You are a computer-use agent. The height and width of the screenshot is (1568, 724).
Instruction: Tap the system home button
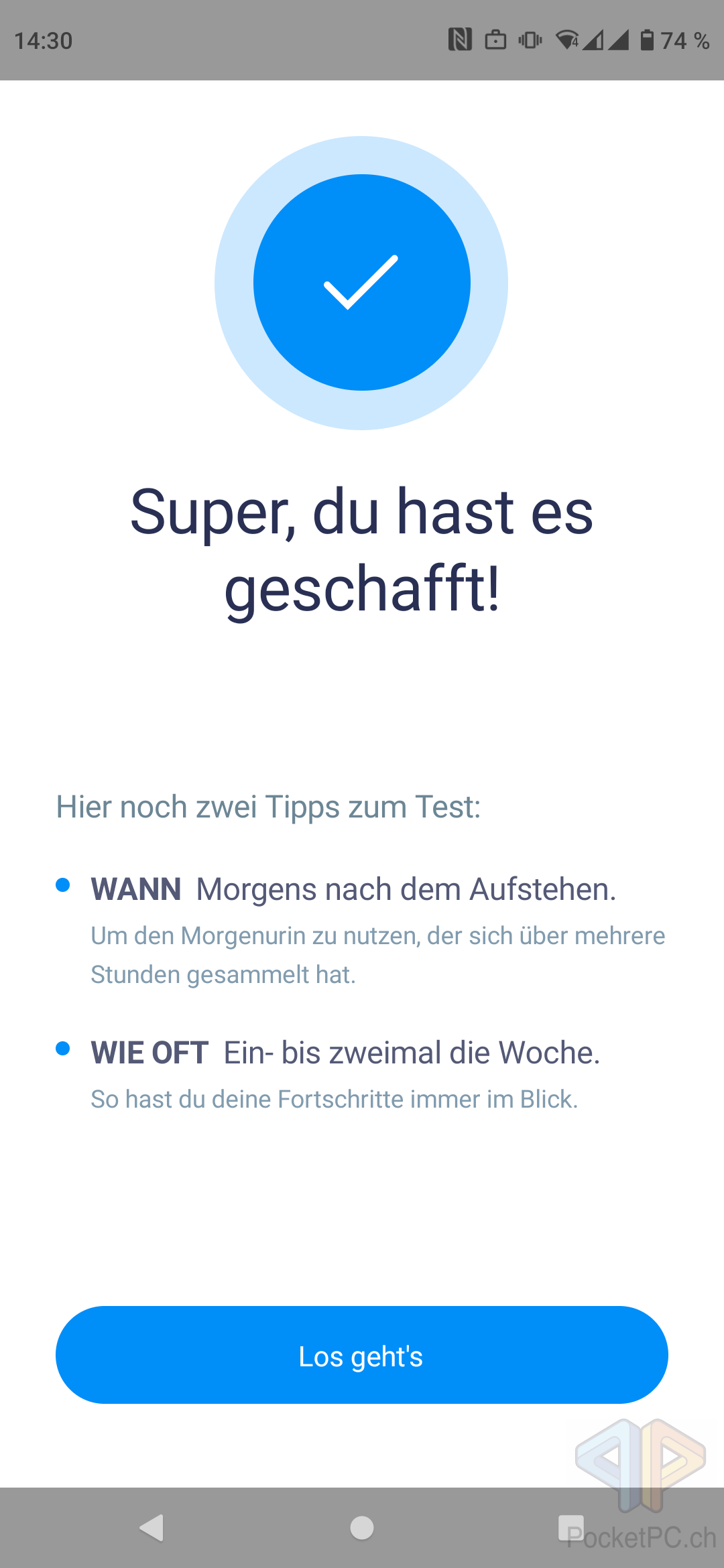click(x=362, y=1528)
